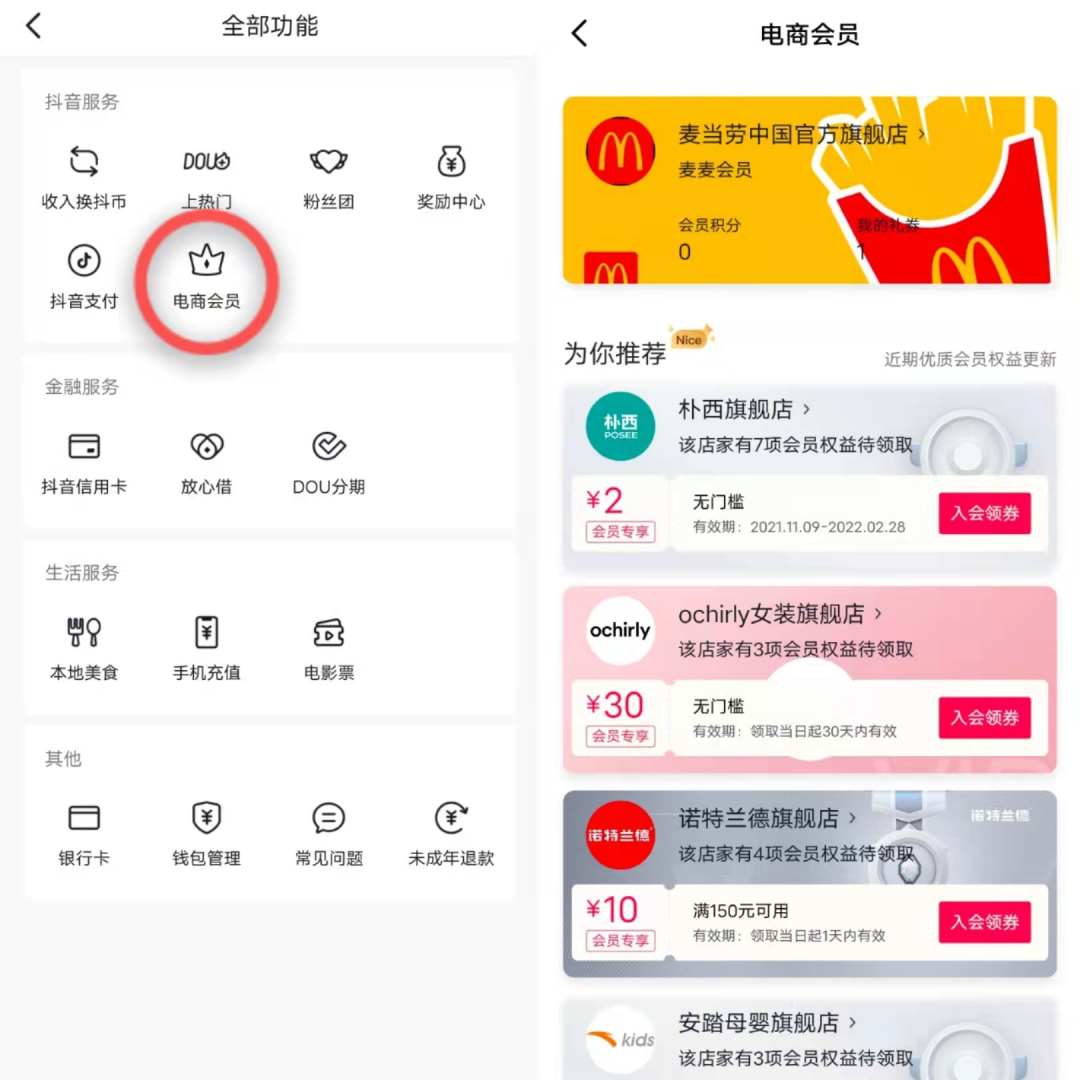The height and width of the screenshot is (1080, 1080).
Task: Tap 入会领券 for 朴西旗舰店
Action: point(984,513)
